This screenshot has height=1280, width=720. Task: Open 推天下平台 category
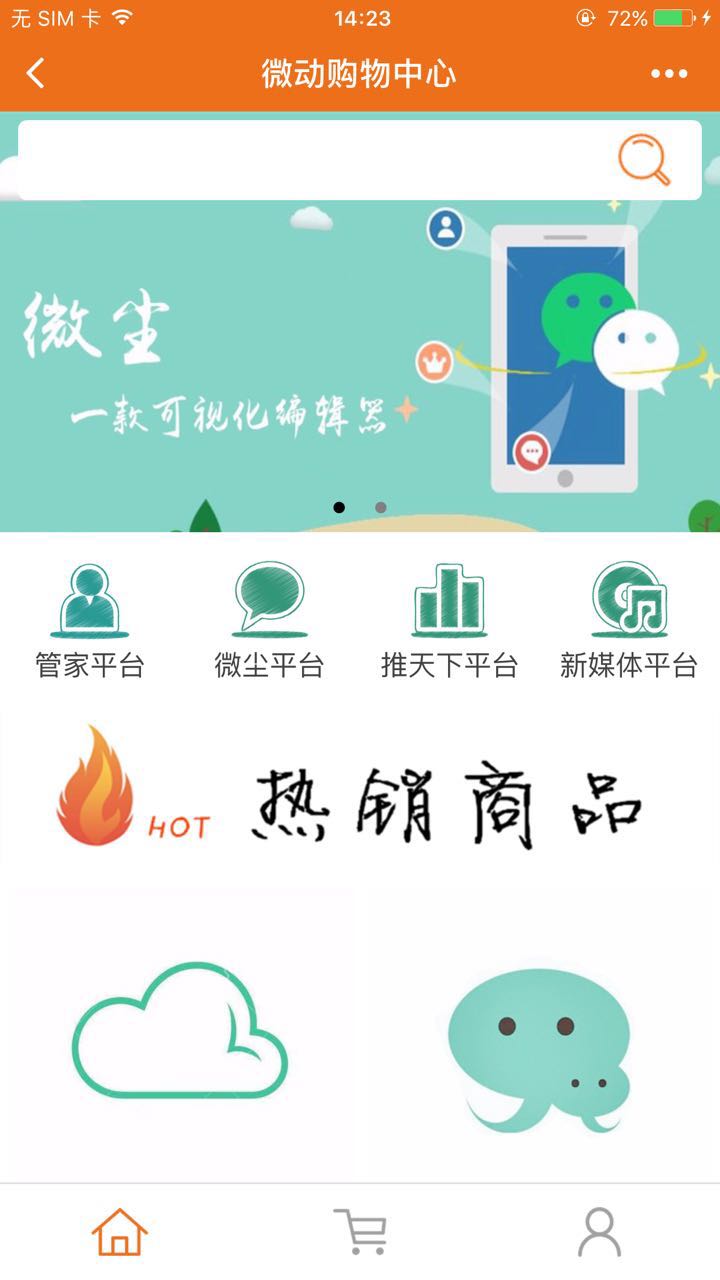(449, 622)
